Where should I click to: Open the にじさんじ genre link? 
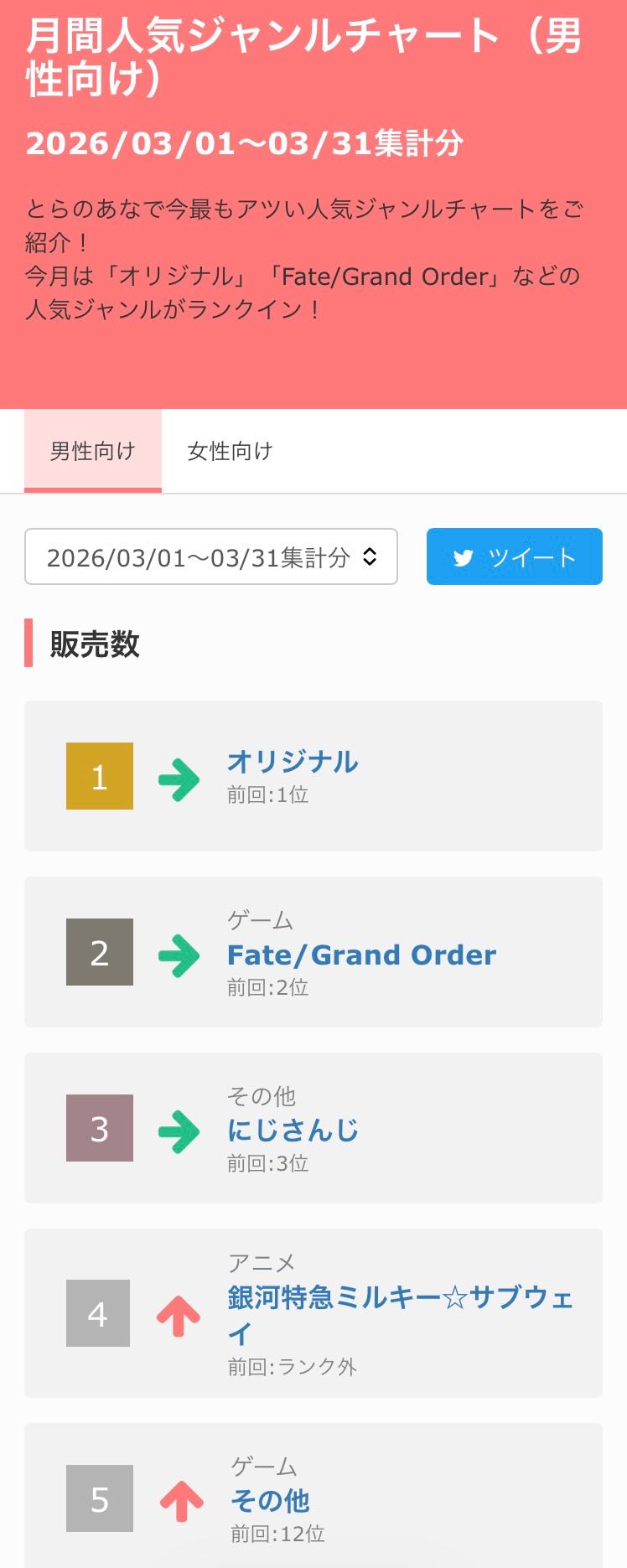tap(293, 1131)
